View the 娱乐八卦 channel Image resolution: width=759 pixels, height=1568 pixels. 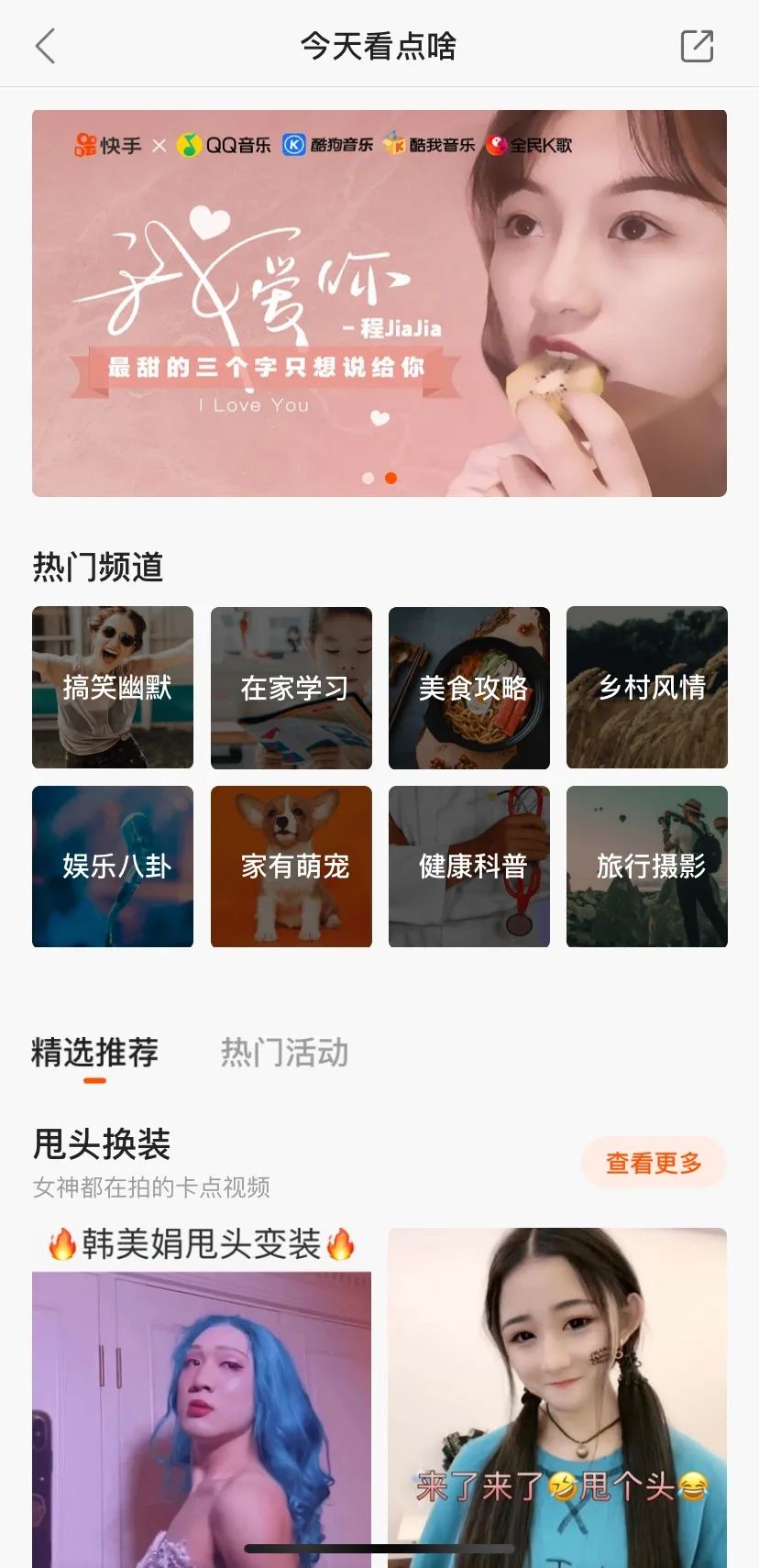pos(113,867)
